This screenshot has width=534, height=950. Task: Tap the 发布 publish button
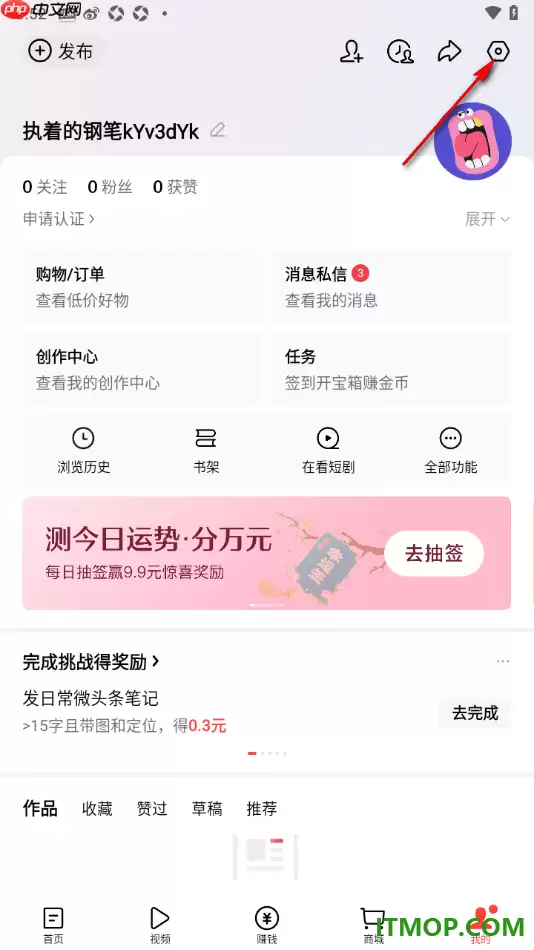coord(61,51)
